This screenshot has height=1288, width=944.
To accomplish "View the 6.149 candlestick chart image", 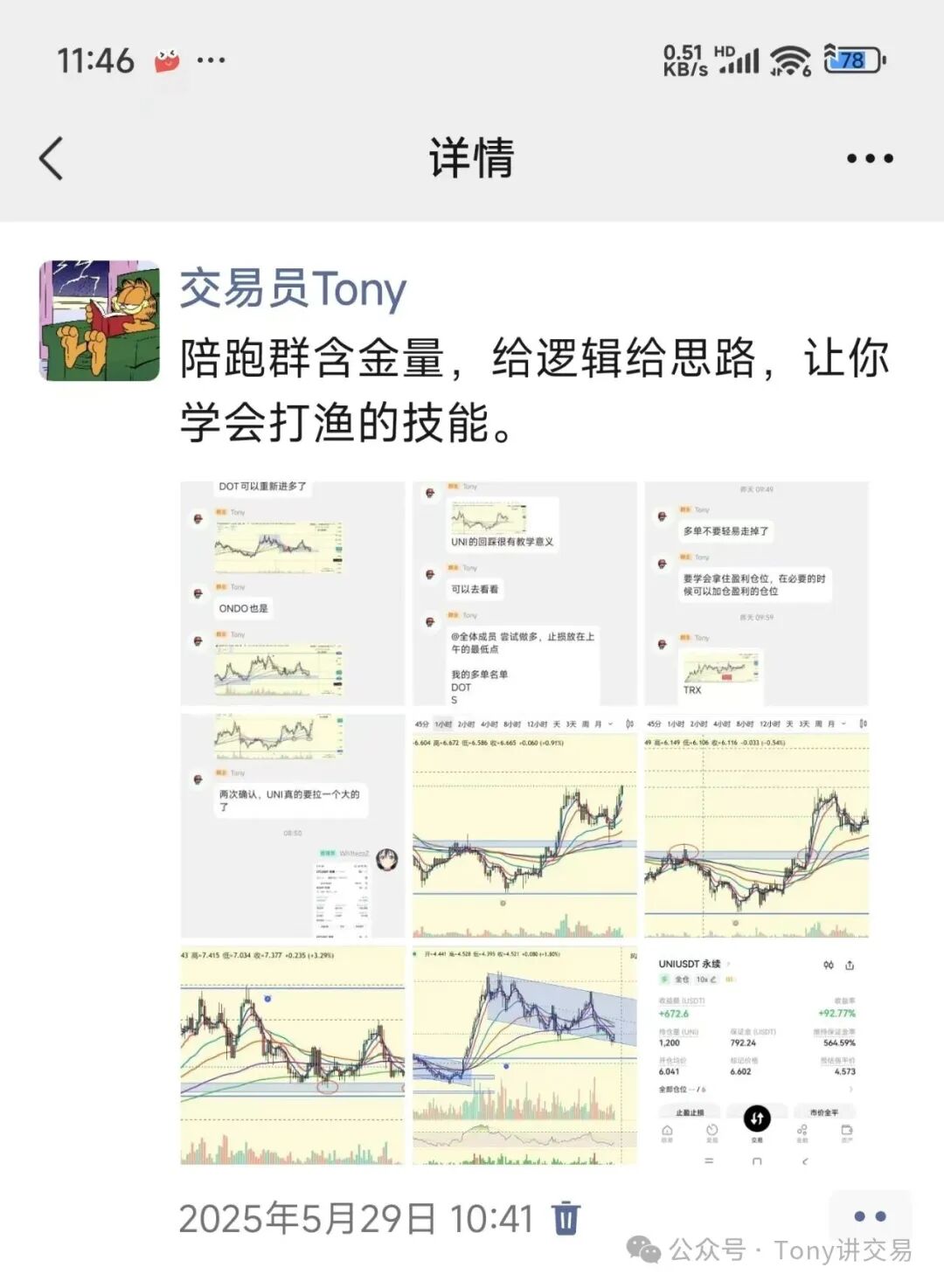I will [757, 826].
